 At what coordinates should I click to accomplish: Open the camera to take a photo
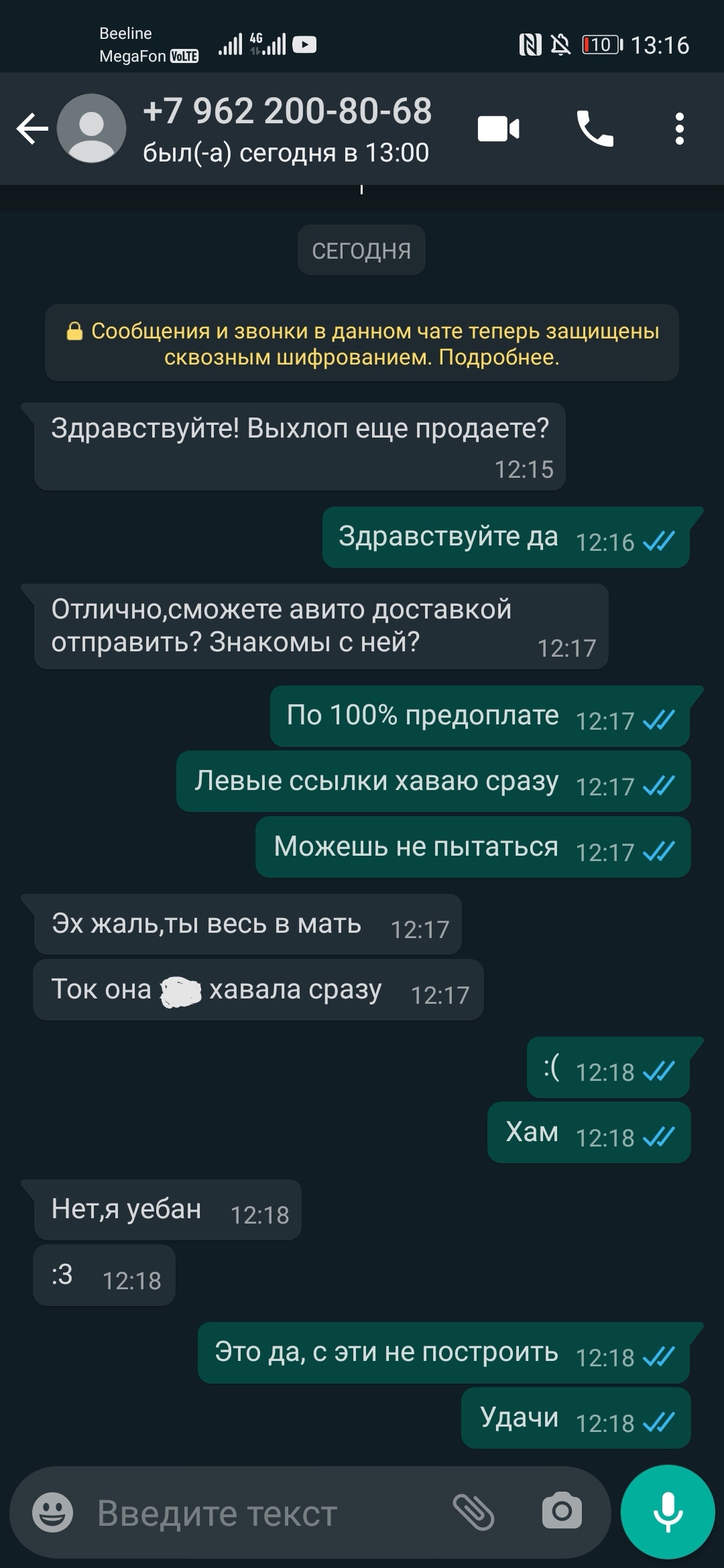tap(562, 1513)
